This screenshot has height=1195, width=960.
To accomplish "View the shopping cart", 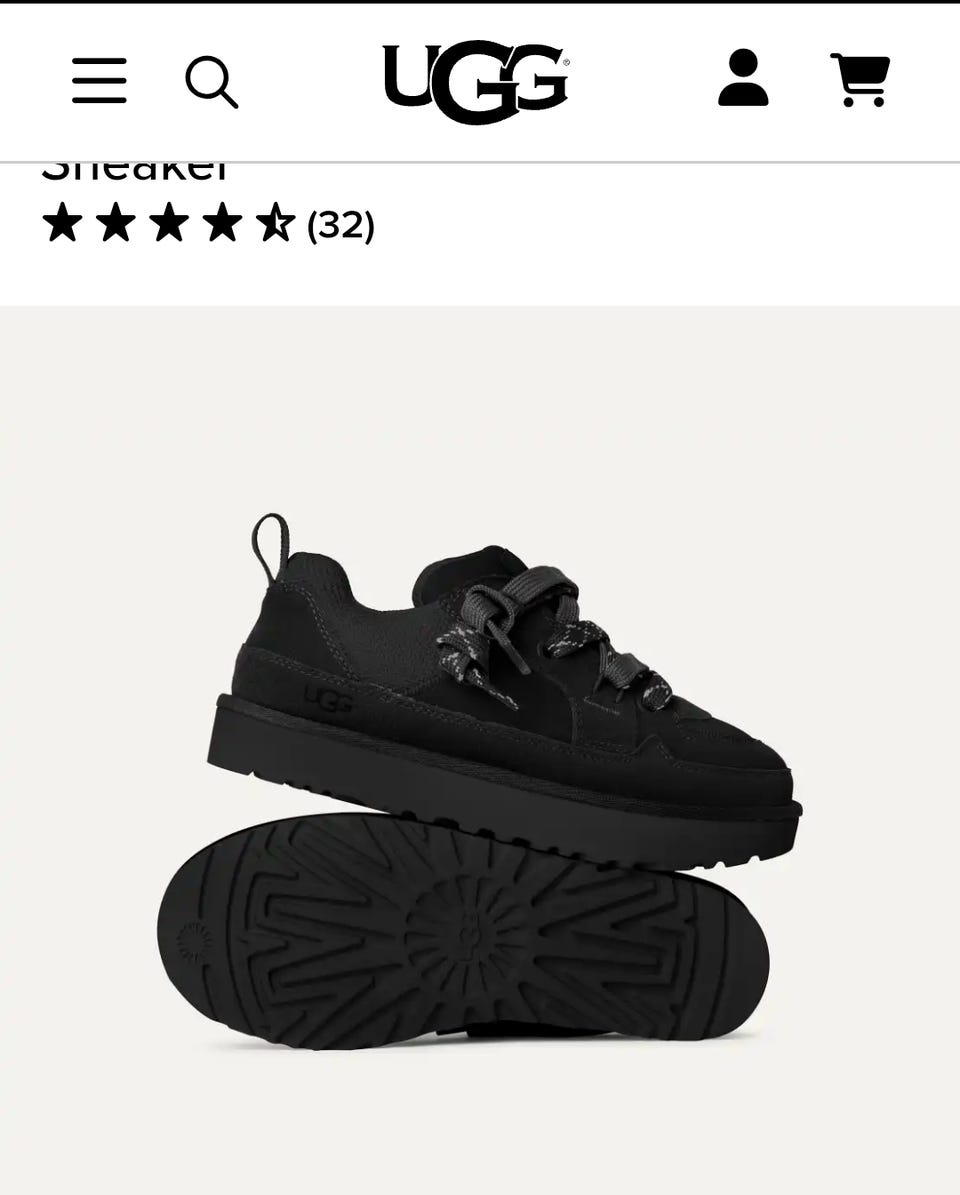I will click(860, 80).
